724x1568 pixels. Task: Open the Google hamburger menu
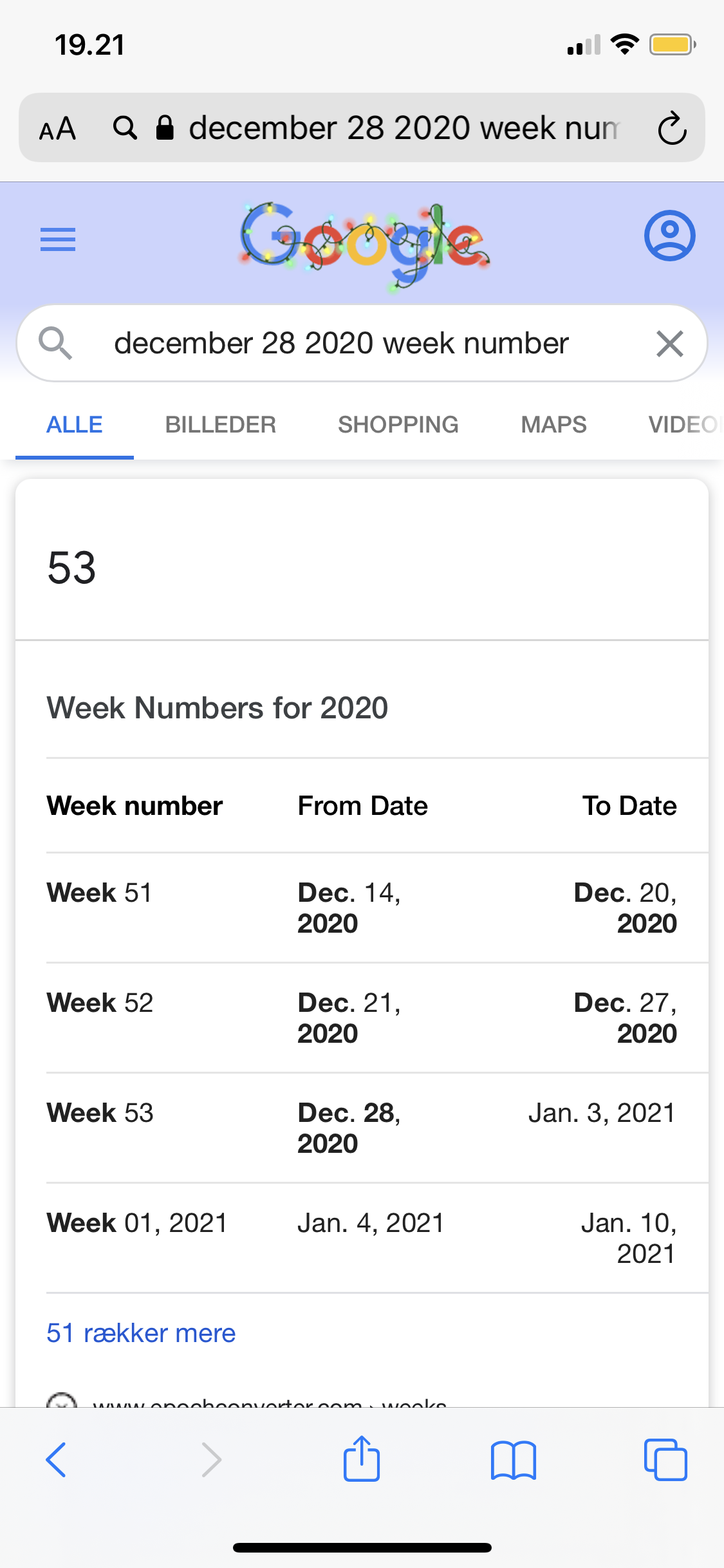pyautogui.click(x=57, y=239)
